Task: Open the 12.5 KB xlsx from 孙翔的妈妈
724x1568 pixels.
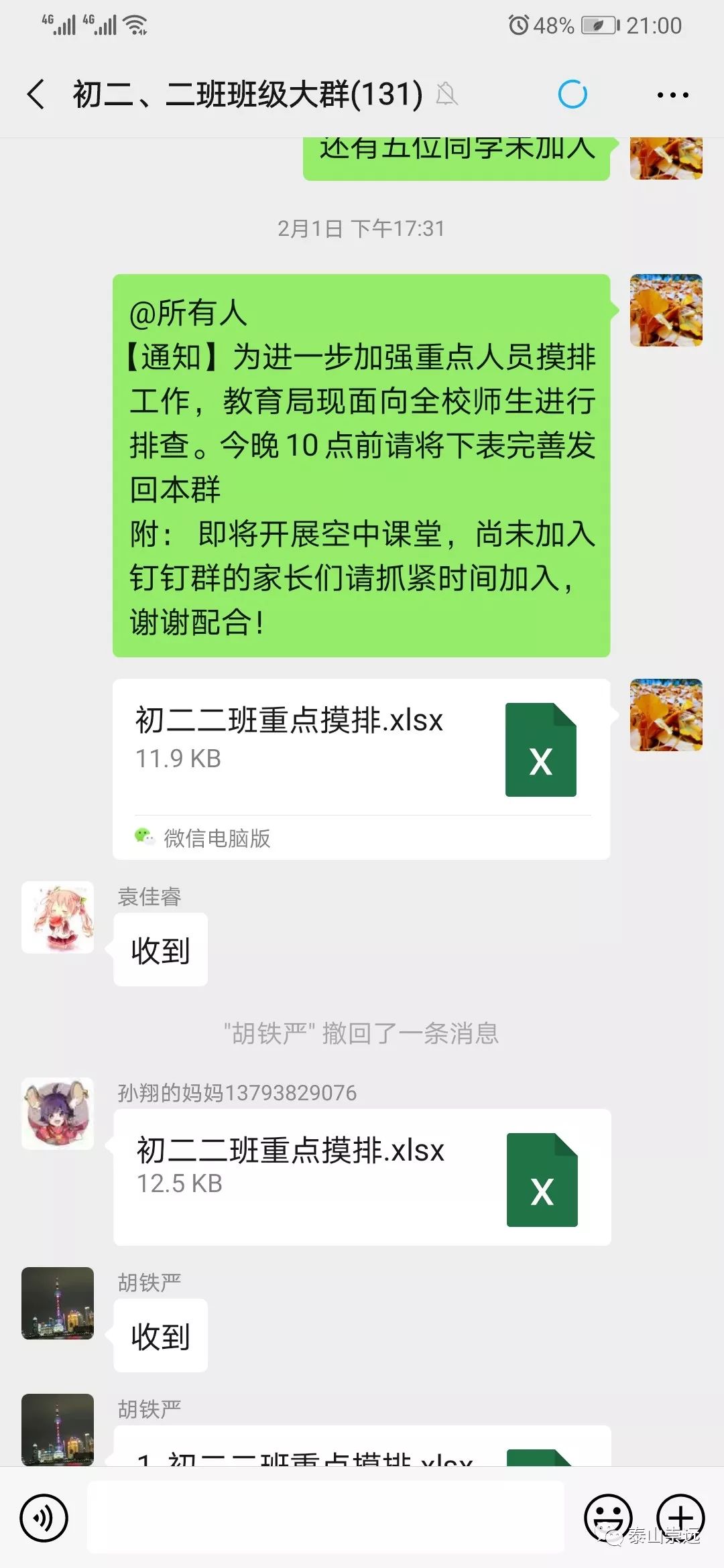Action: click(362, 1177)
